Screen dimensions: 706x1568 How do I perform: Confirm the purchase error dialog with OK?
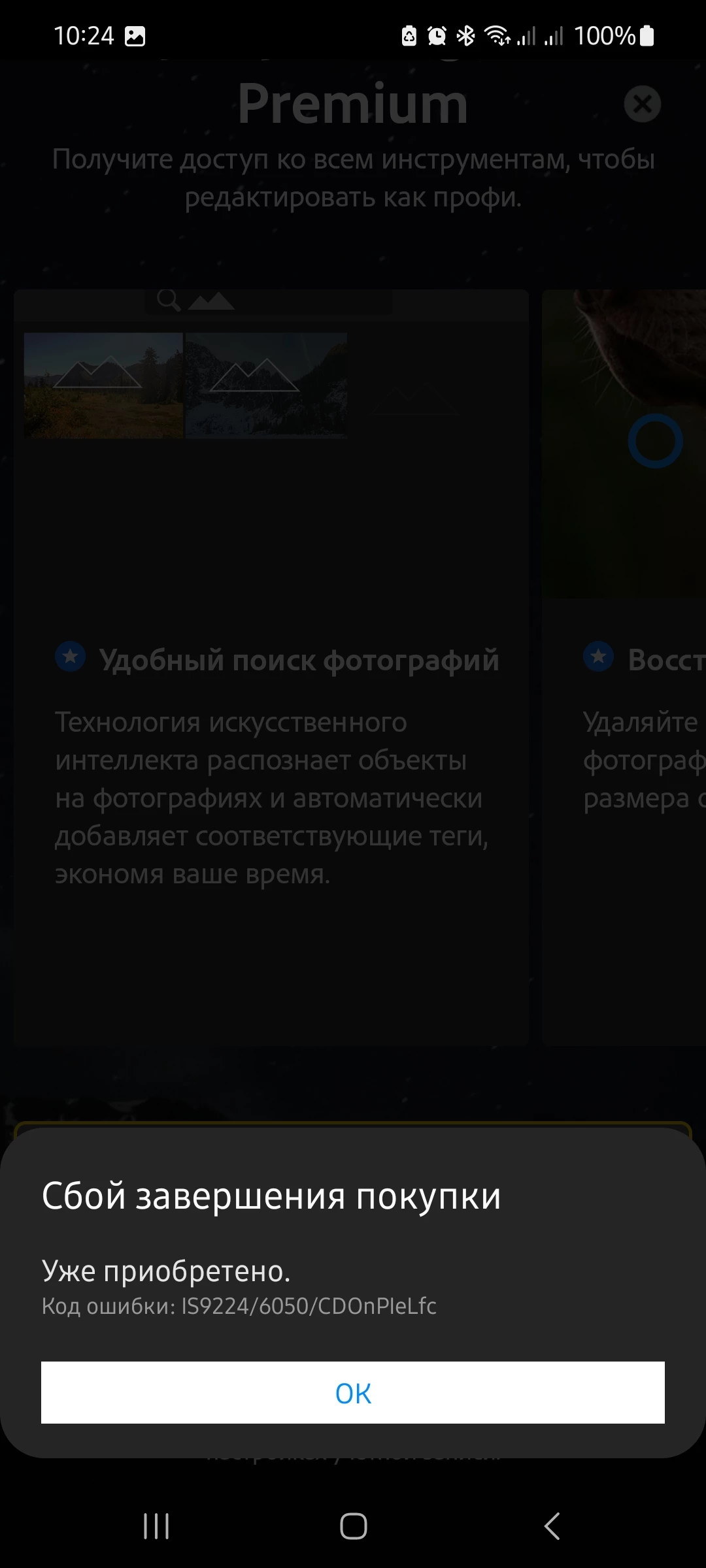(353, 1393)
